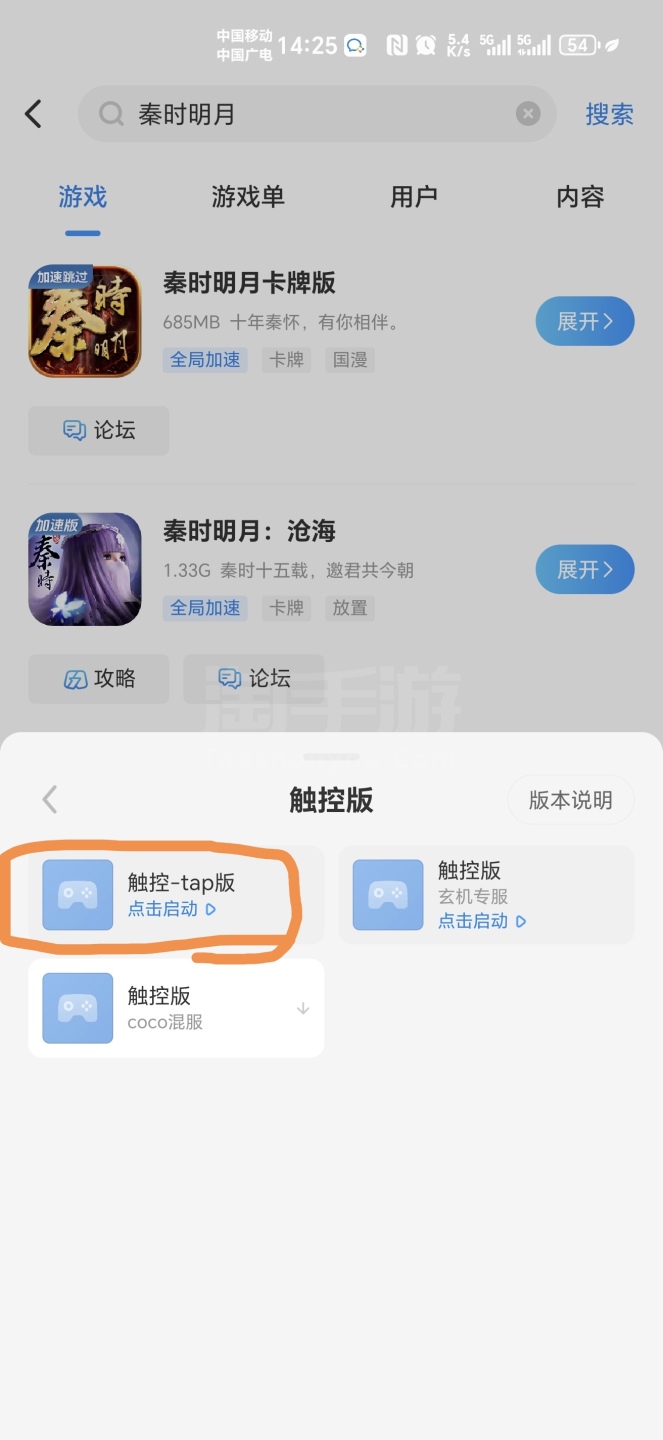Screen dimensions: 663x1440
Task: Focus the search field with 秦时明月
Action: tap(317, 114)
